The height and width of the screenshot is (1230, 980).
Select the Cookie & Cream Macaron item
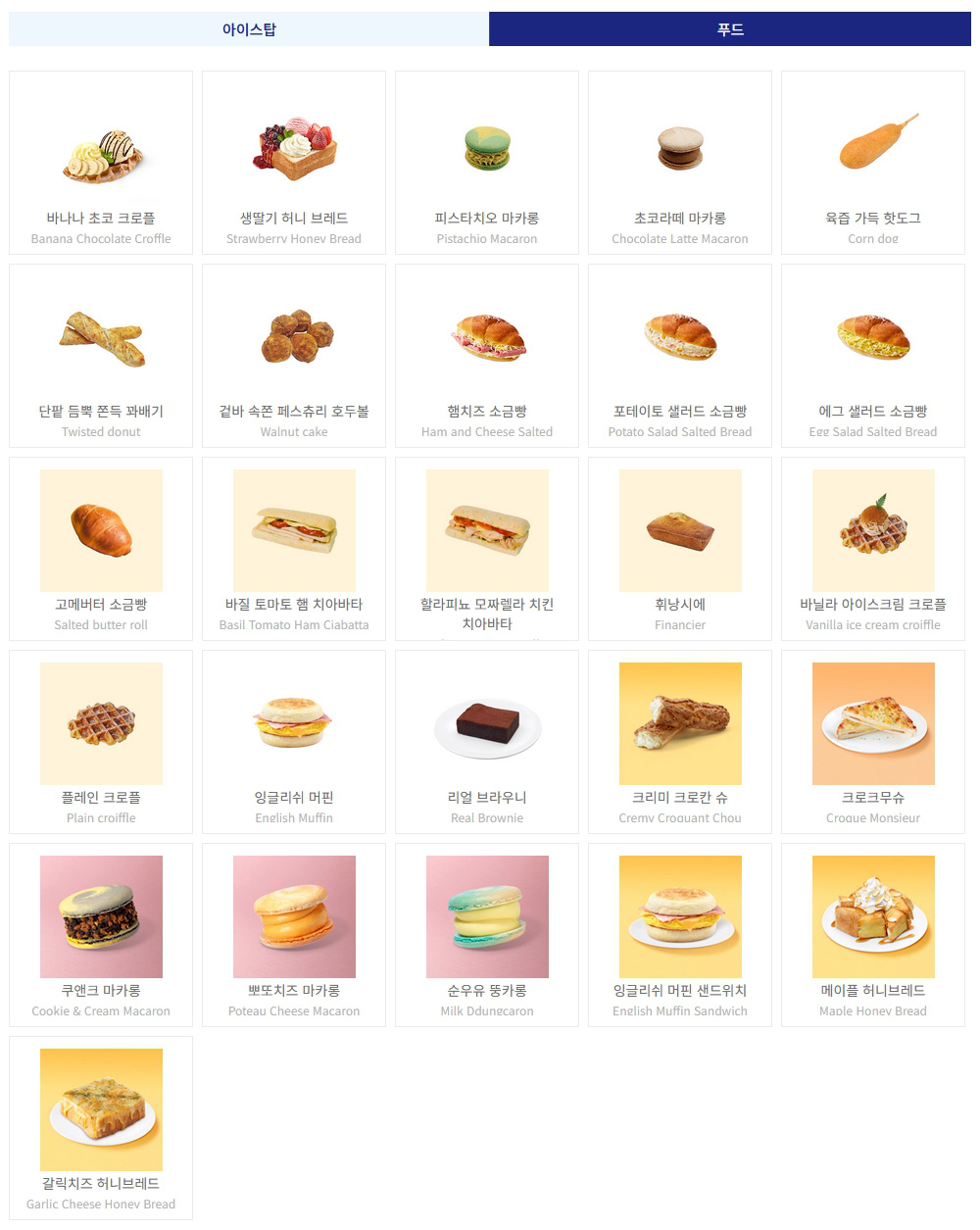(101, 935)
